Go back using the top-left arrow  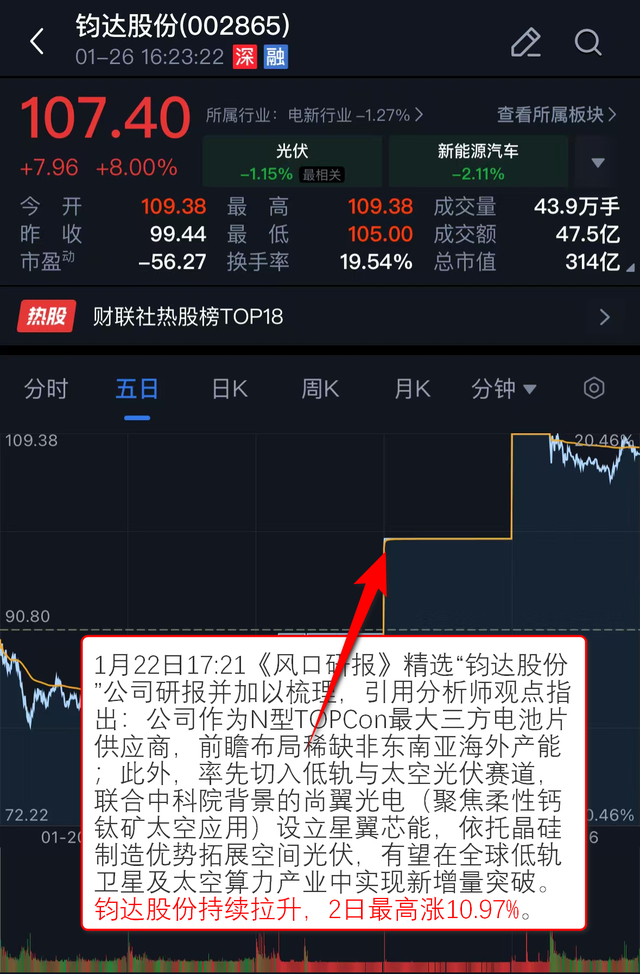[x=37, y=42]
